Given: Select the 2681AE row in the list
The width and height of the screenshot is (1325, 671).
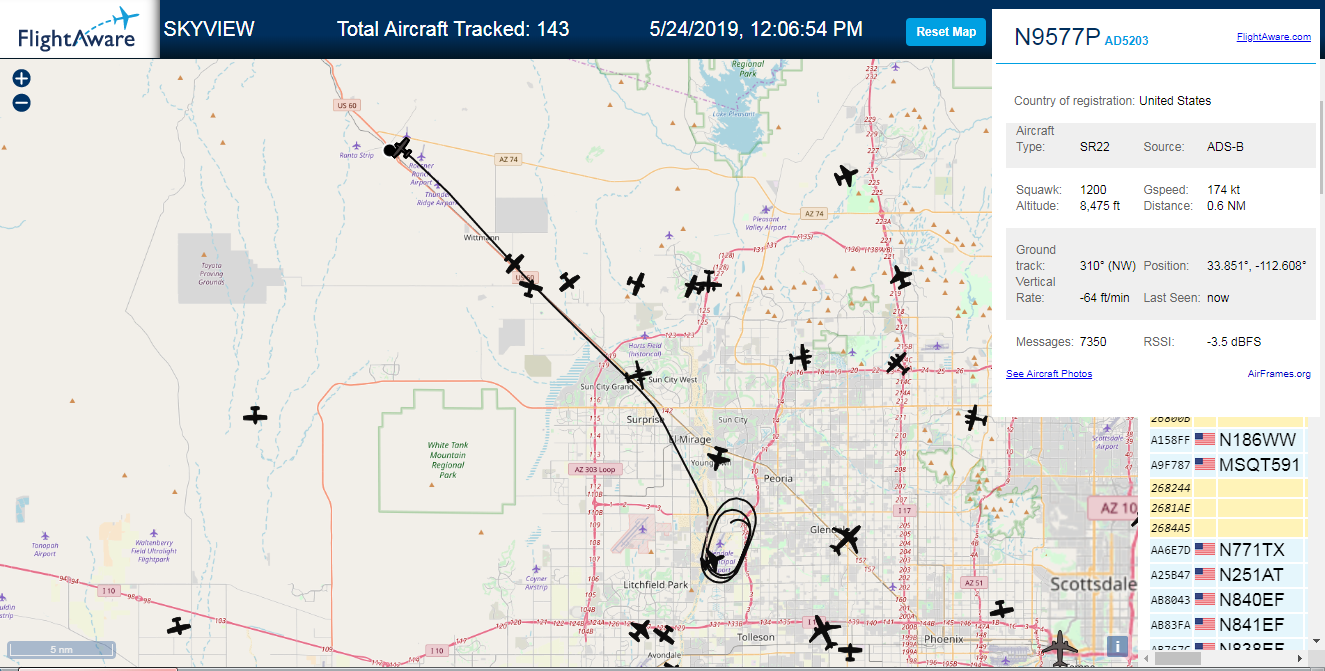Looking at the screenshot, I should coord(1228,508).
